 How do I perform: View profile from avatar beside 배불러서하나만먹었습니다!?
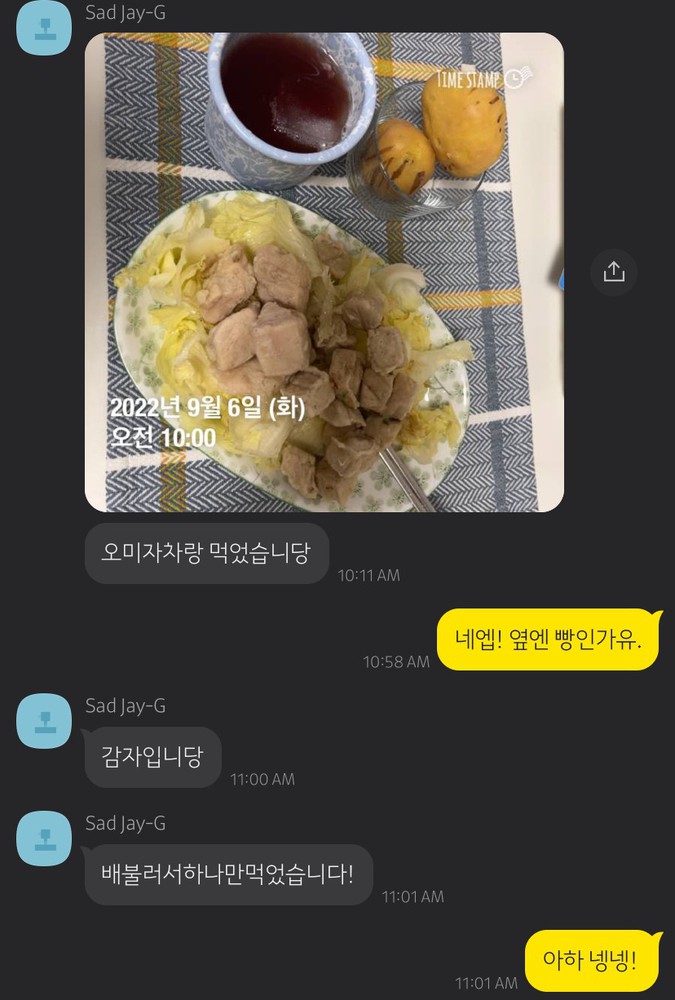(x=45, y=838)
